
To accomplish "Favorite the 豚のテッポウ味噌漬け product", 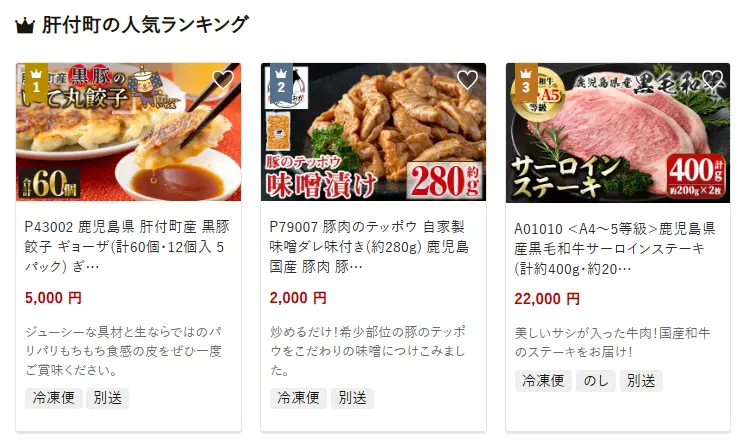I will pyautogui.click(x=467, y=80).
